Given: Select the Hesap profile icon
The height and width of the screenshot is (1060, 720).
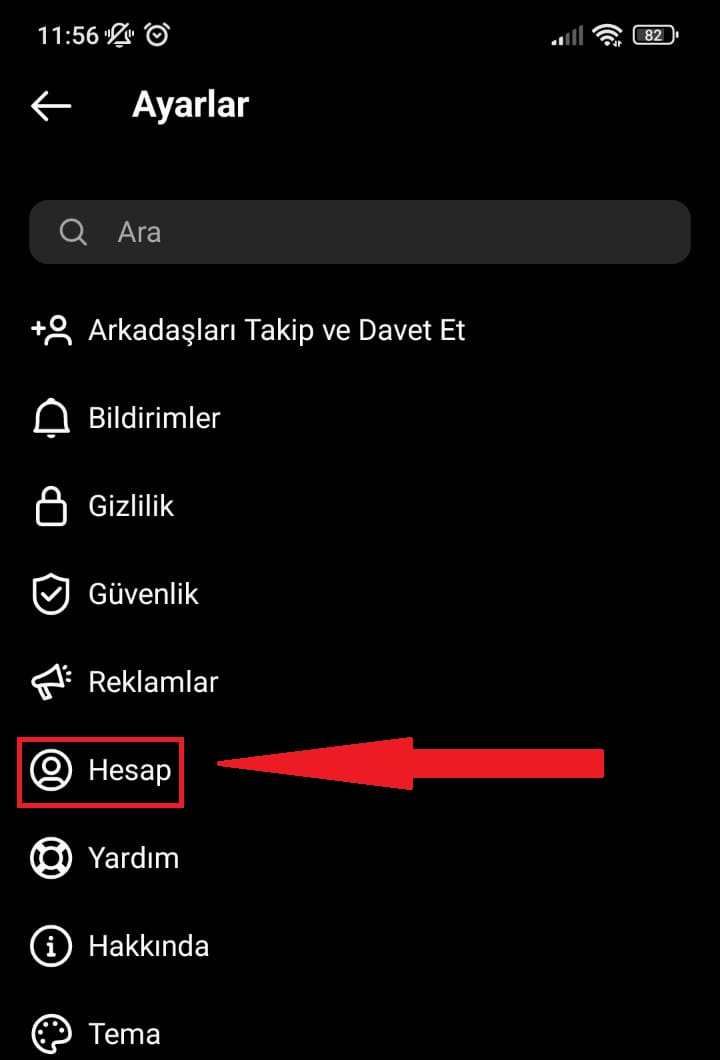Looking at the screenshot, I should (x=50, y=770).
